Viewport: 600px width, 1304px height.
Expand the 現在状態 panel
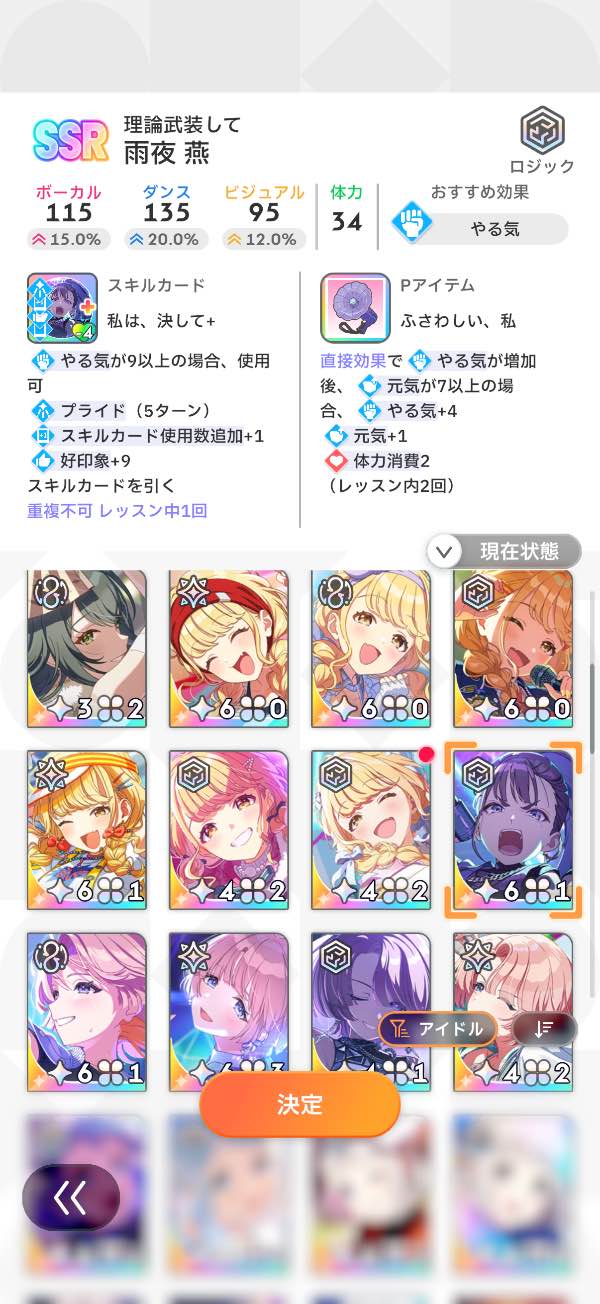pyautogui.click(x=504, y=551)
